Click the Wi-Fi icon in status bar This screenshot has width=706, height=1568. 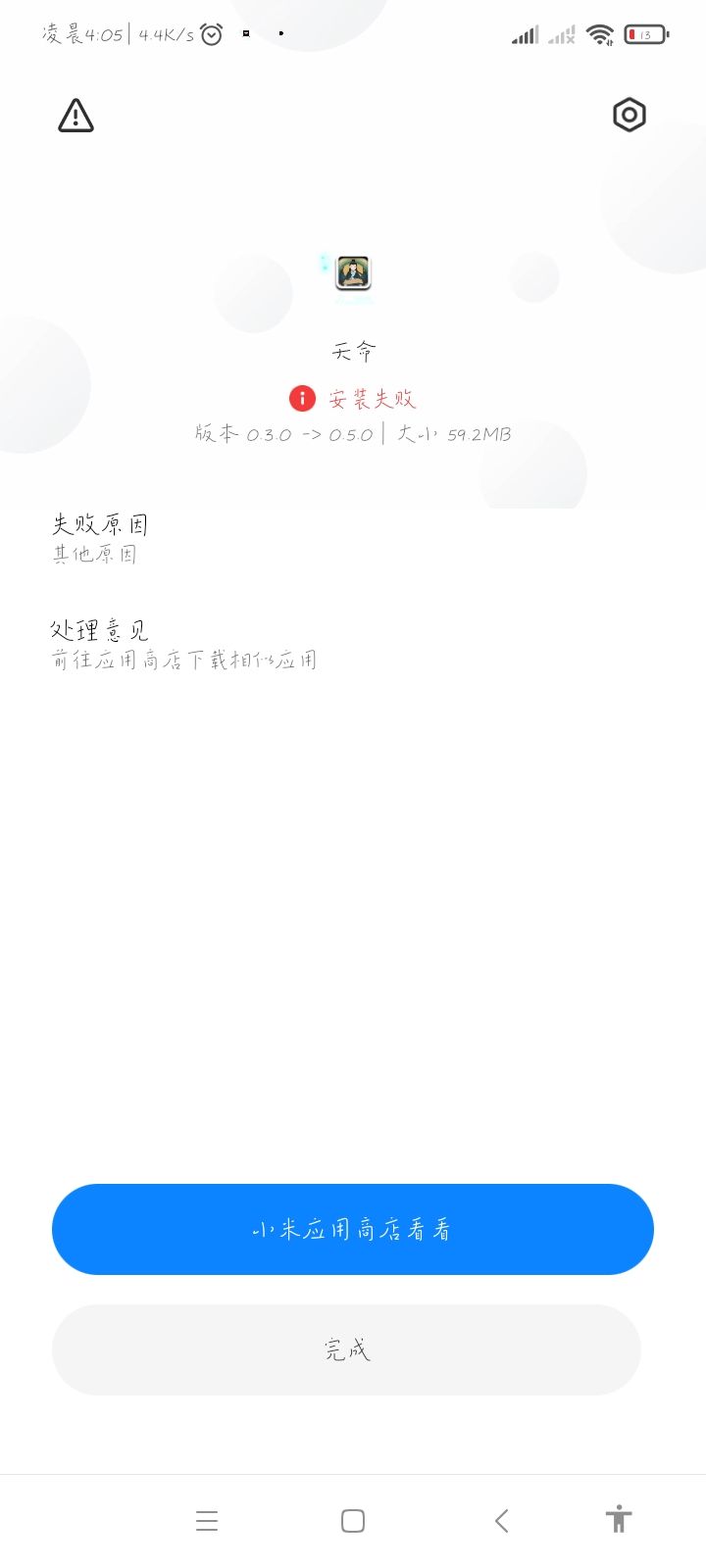click(599, 33)
